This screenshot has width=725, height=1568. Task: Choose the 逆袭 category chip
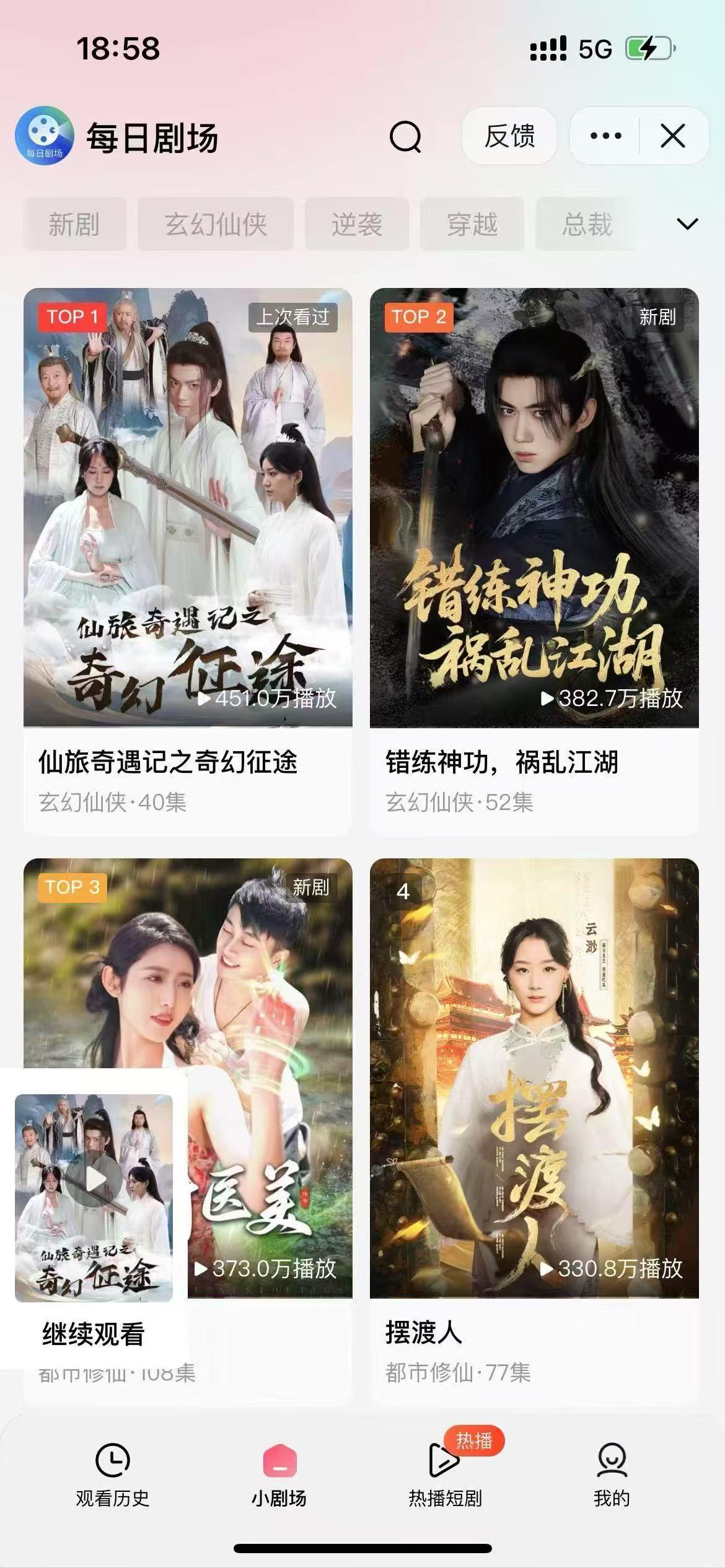356,224
